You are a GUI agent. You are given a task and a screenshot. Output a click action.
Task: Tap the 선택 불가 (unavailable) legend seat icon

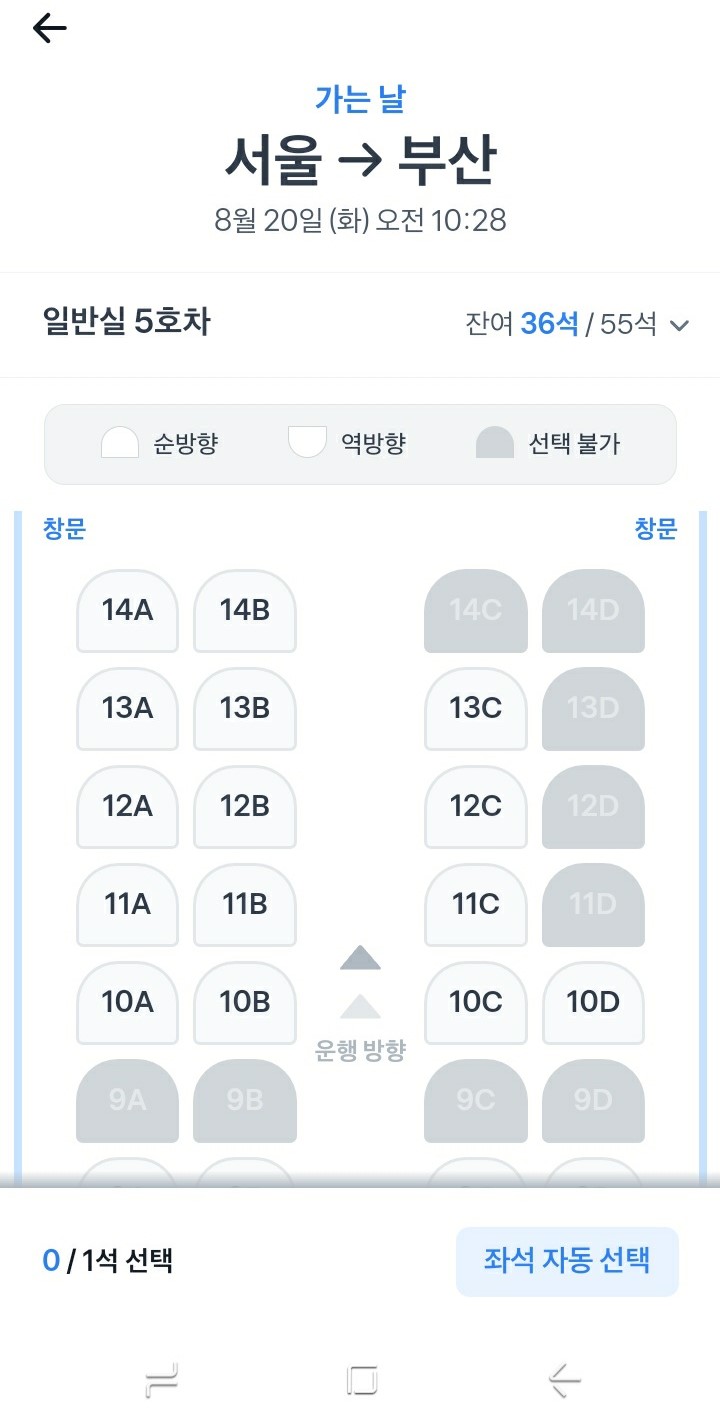pyautogui.click(x=494, y=442)
